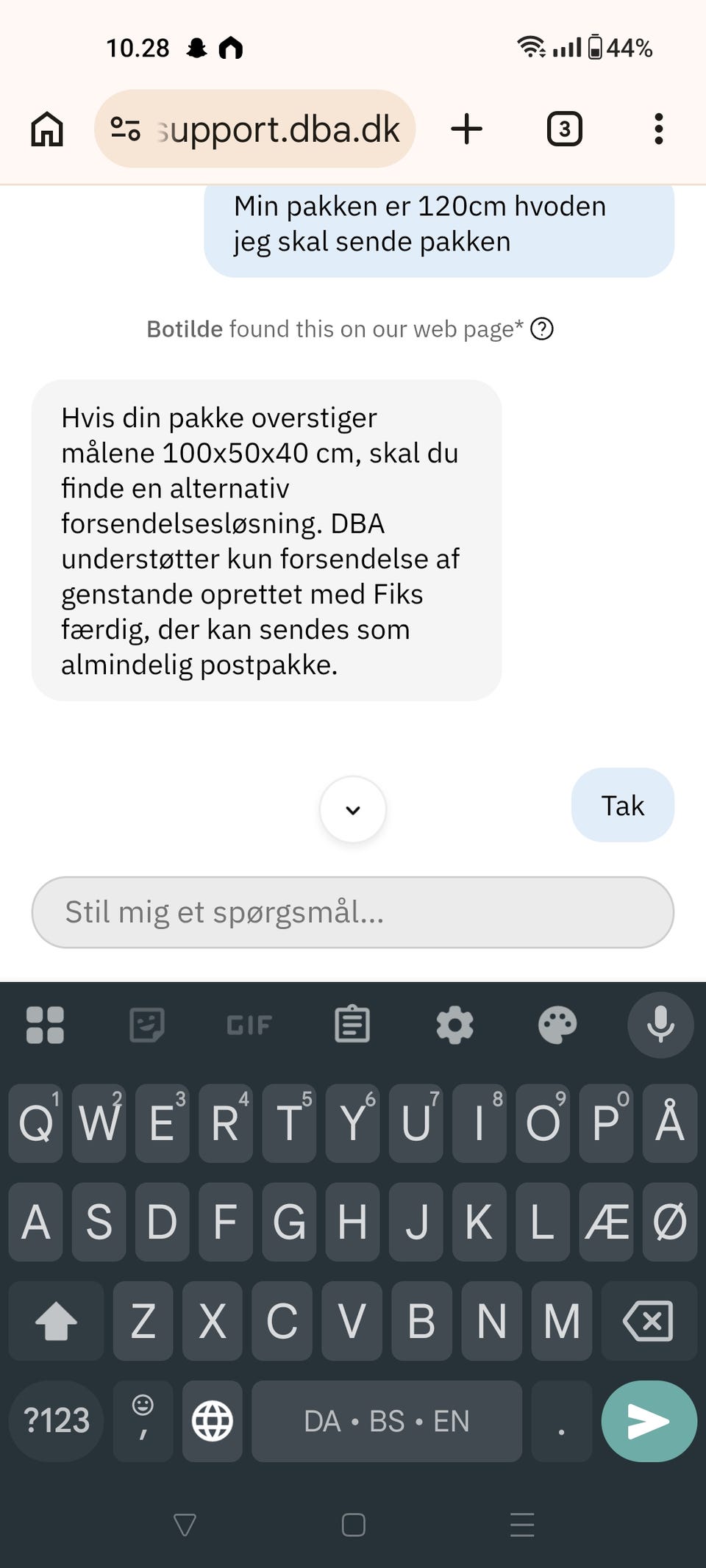Open keyboard settings gear
Screen dimensions: 706x1568
[454, 1025]
